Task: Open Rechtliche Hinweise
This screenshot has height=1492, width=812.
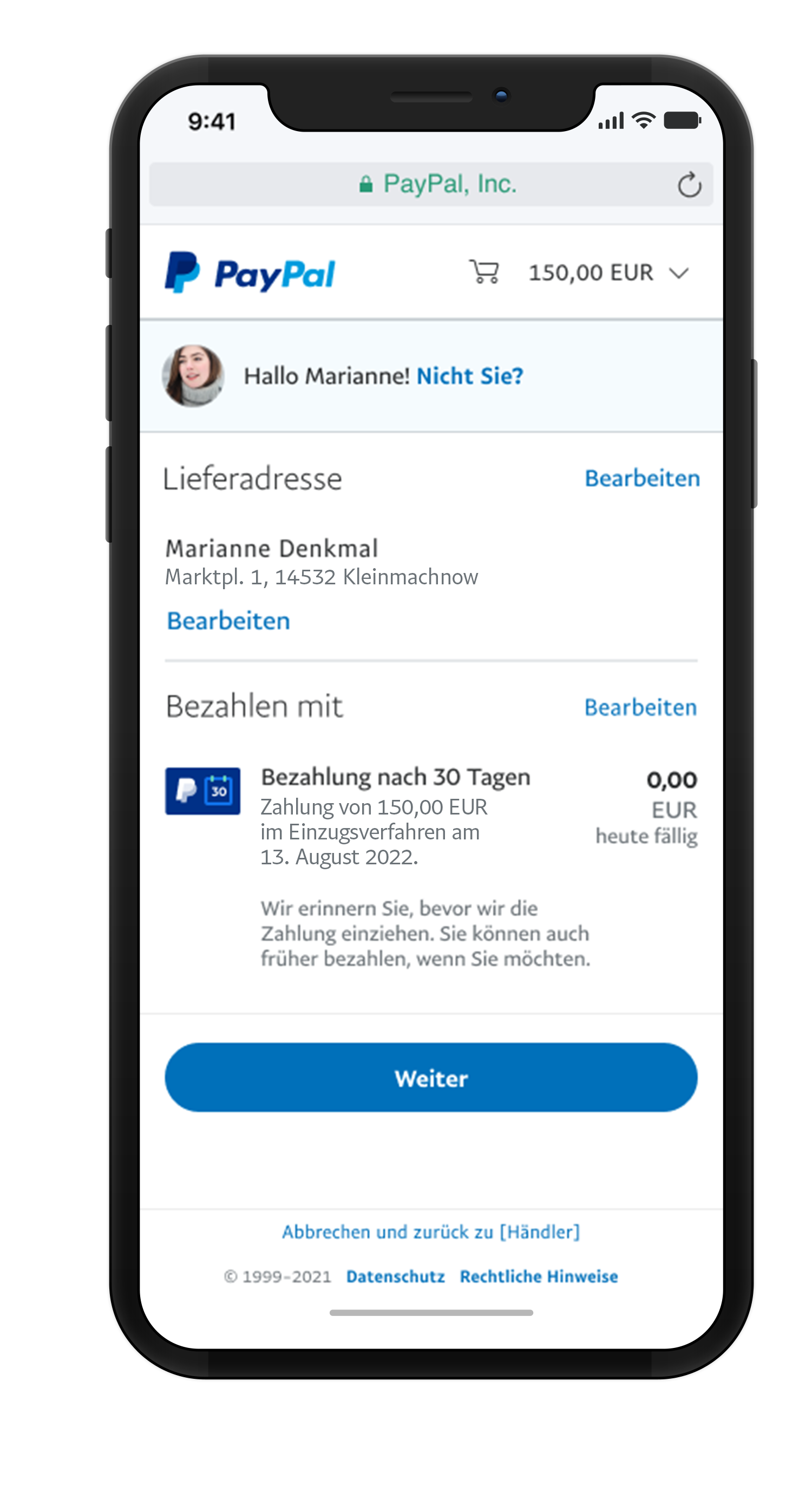Action: [538, 1276]
